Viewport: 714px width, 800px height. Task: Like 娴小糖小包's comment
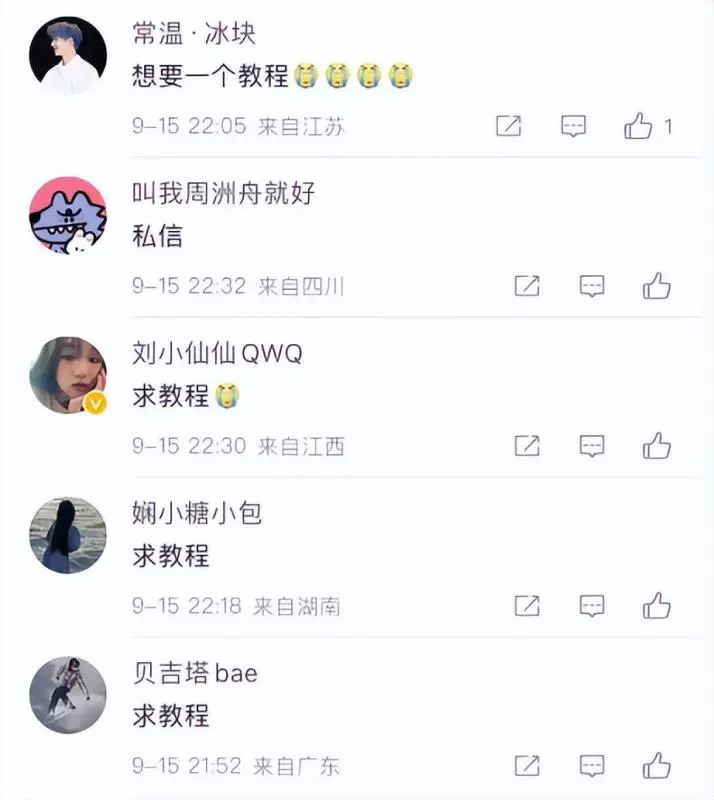[657, 606]
